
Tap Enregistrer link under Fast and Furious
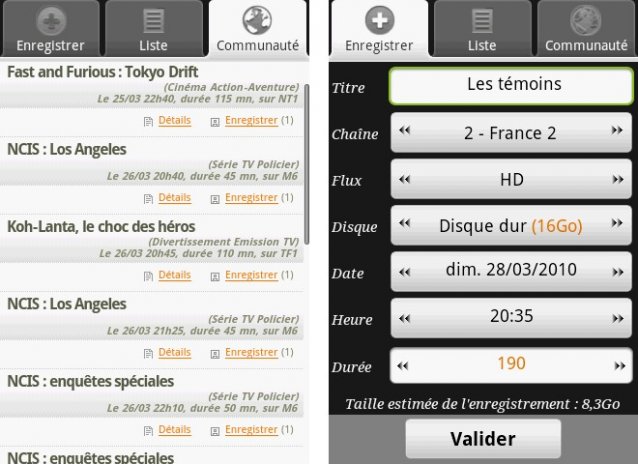pos(251,120)
